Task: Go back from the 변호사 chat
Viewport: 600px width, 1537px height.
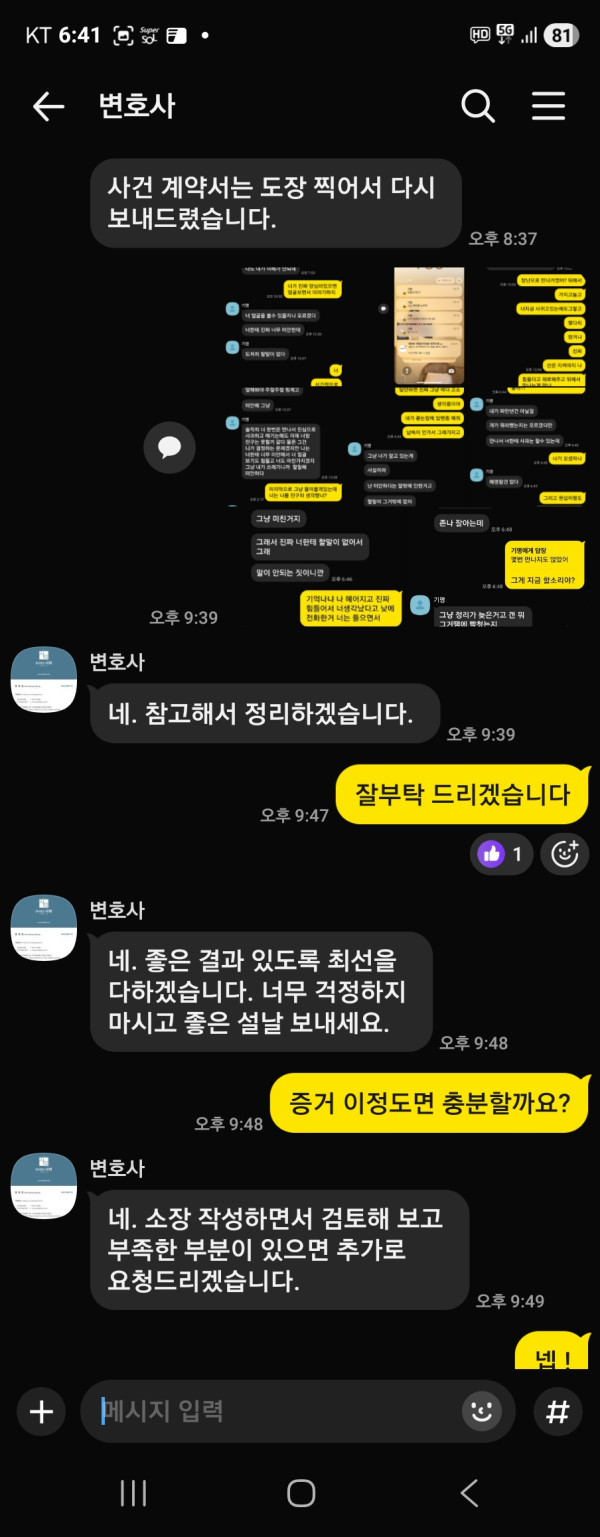Action: pos(48,107)
